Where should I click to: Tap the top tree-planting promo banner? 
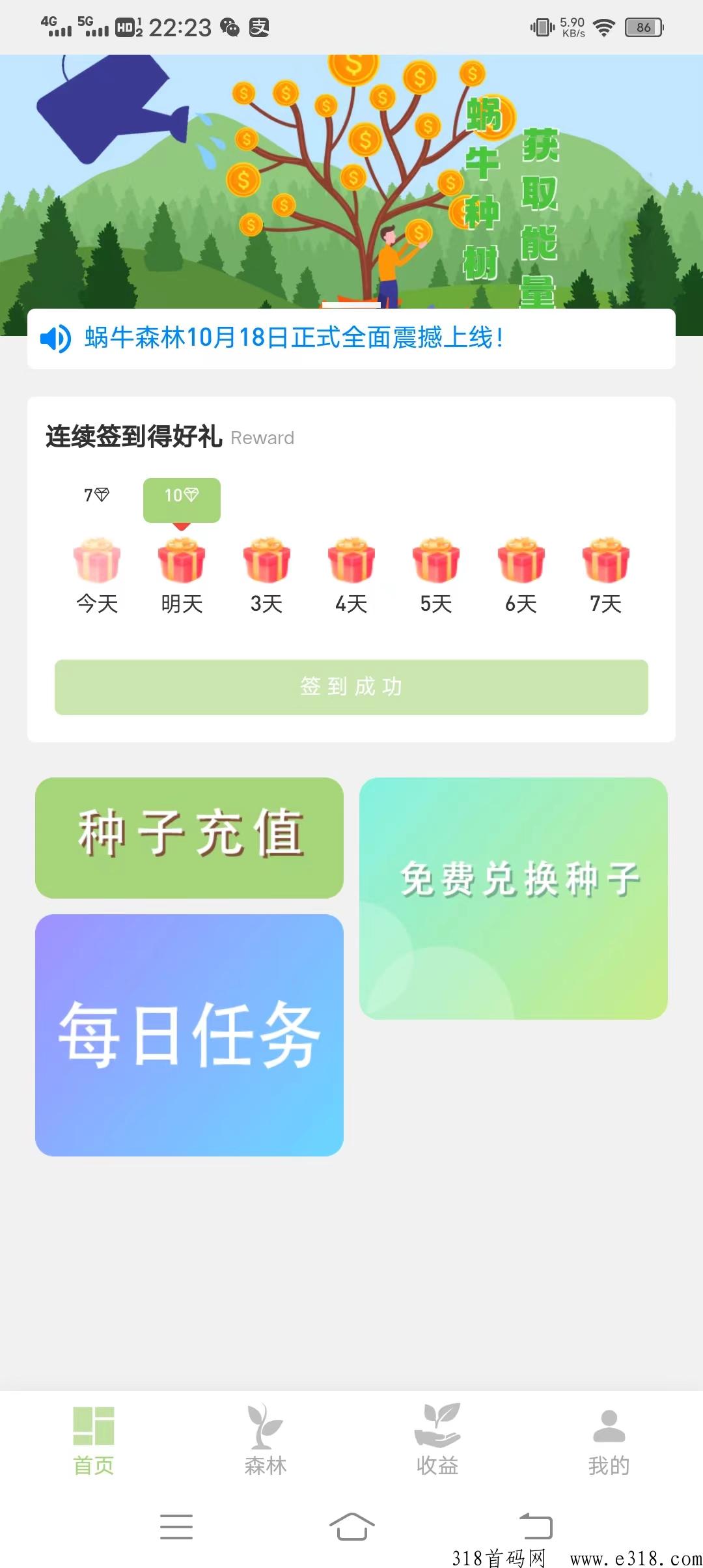[x=351, y=182]
